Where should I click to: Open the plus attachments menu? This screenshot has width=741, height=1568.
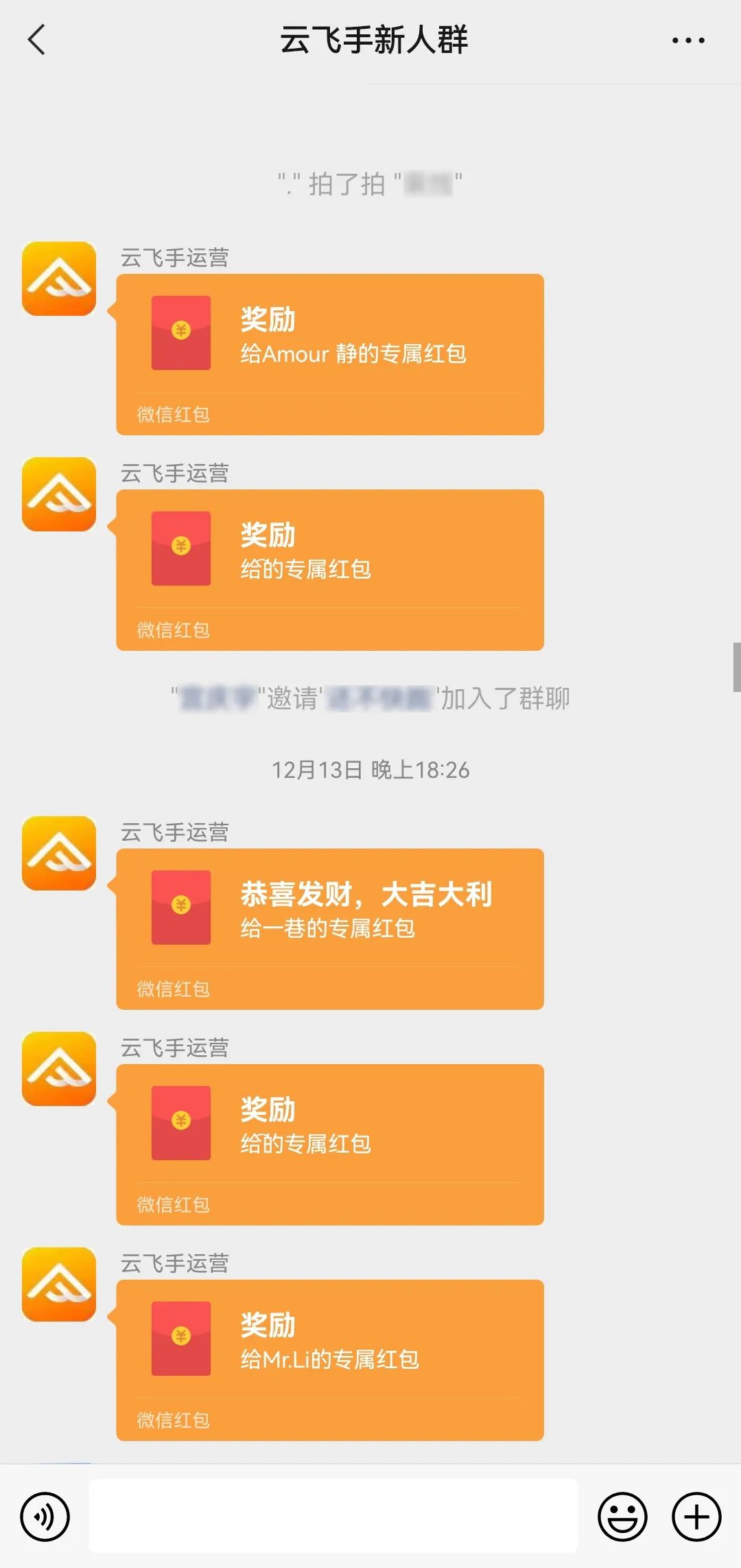point(696,1516)
